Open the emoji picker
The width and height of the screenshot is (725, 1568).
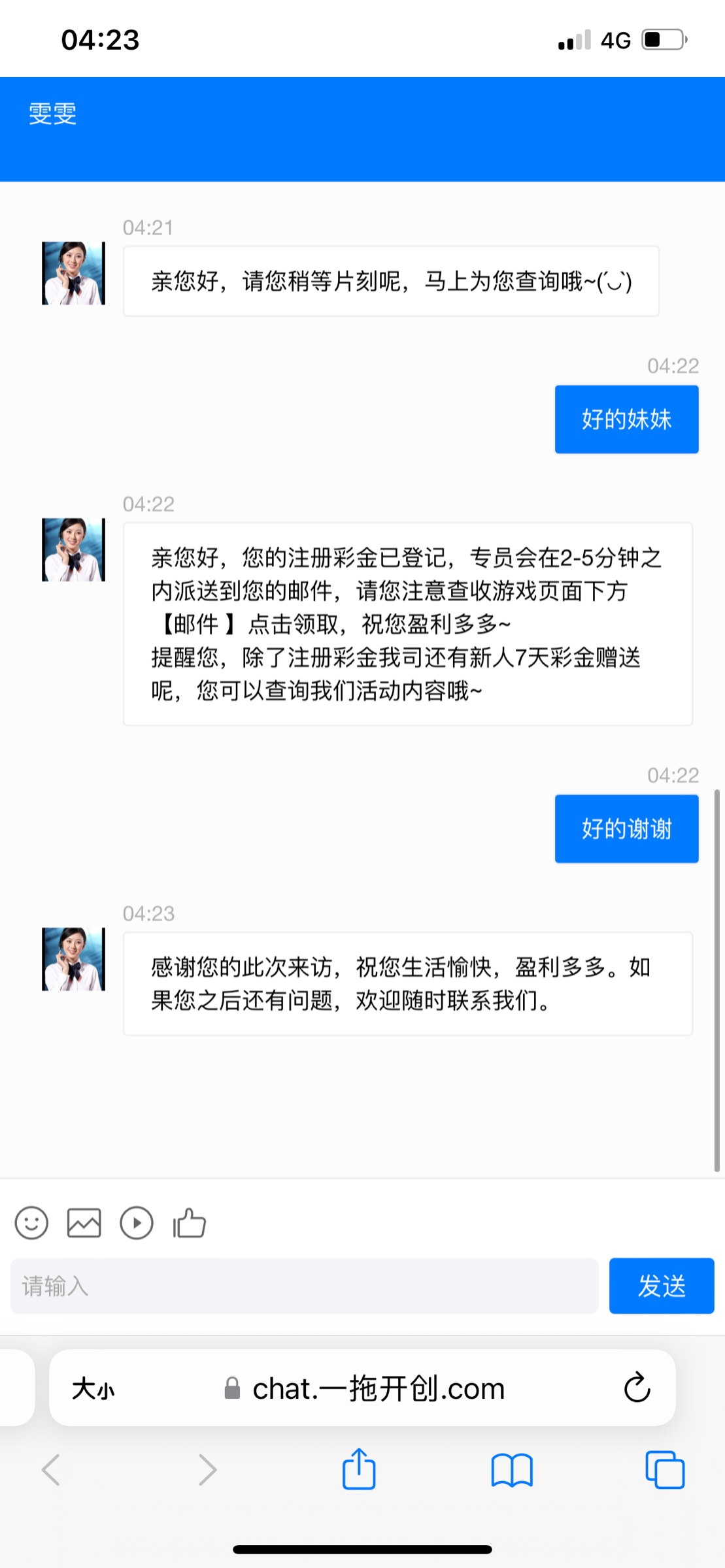[x=31, y=1222]
